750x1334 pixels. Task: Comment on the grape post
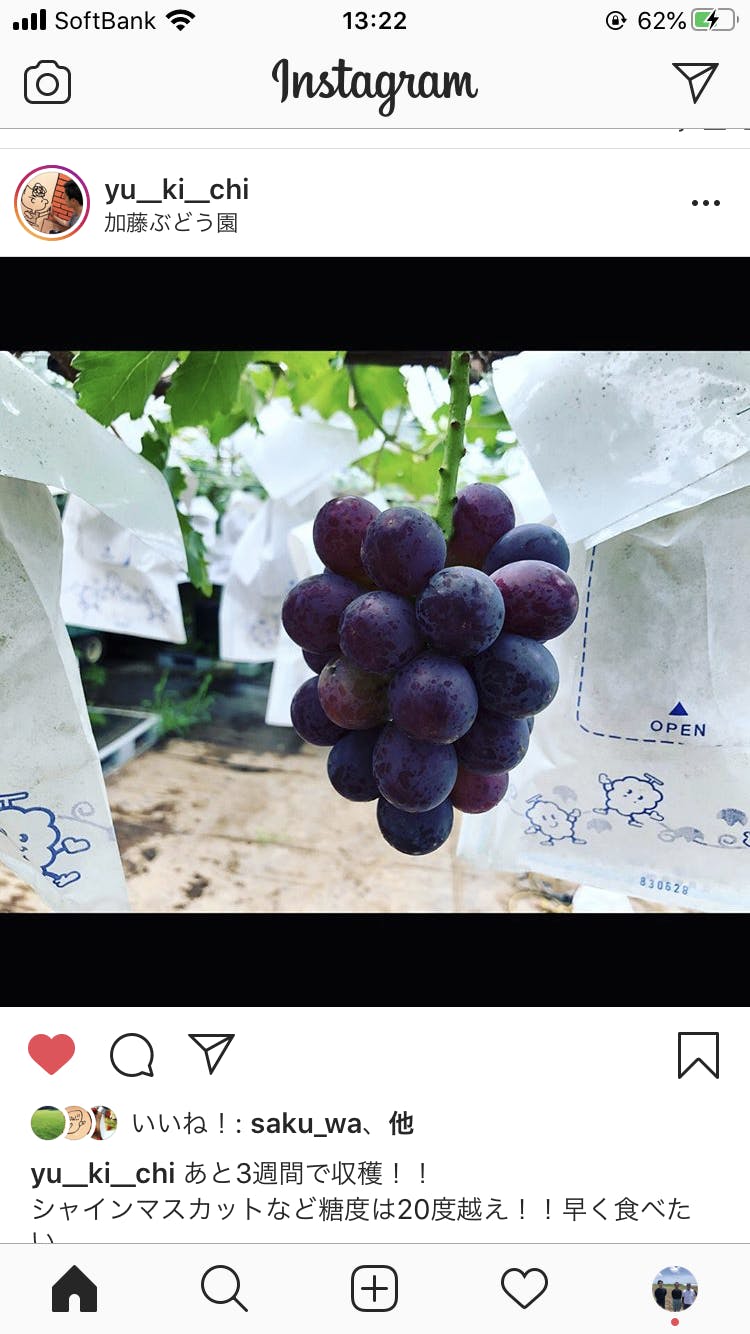132,1054
